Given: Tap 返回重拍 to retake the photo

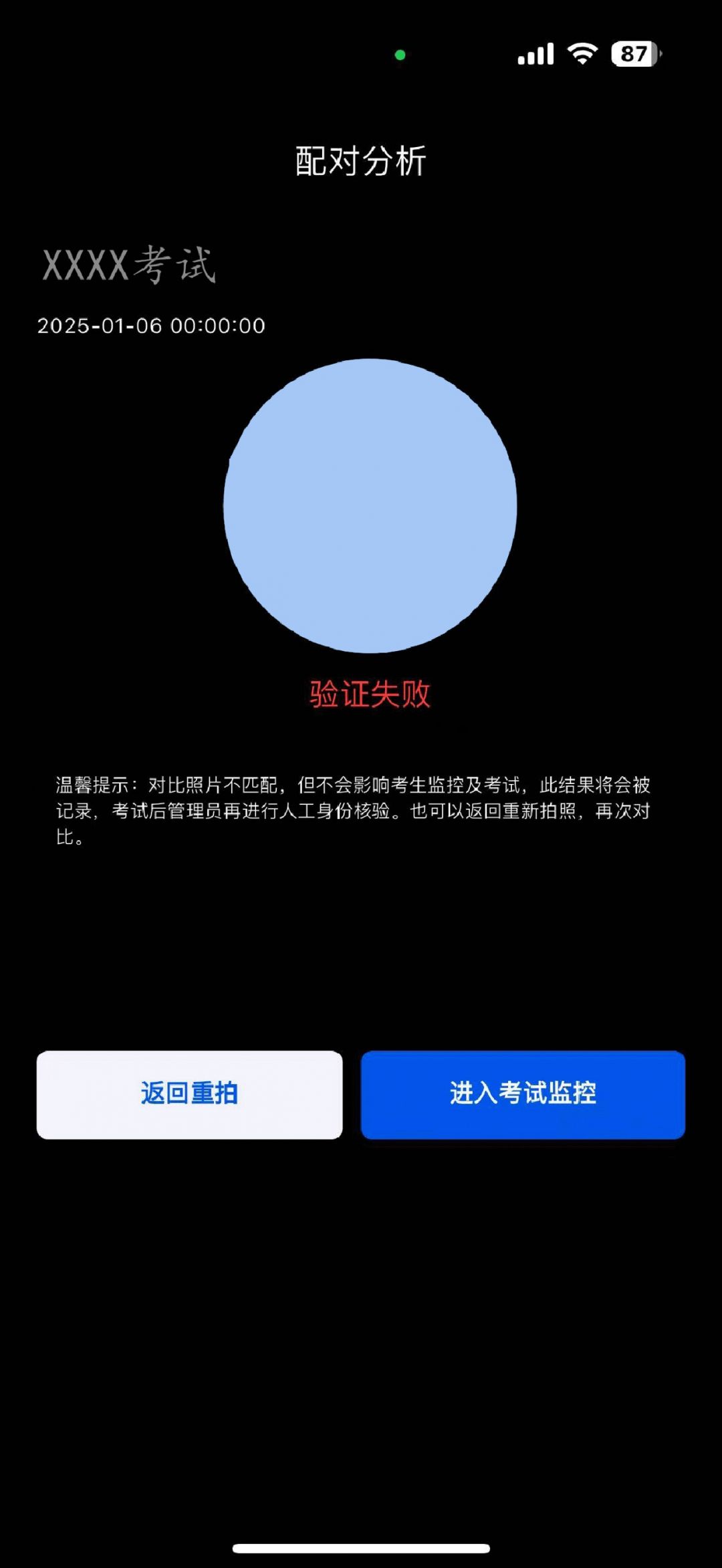Looking at the screenshot, I should [x=189, y=1094].
